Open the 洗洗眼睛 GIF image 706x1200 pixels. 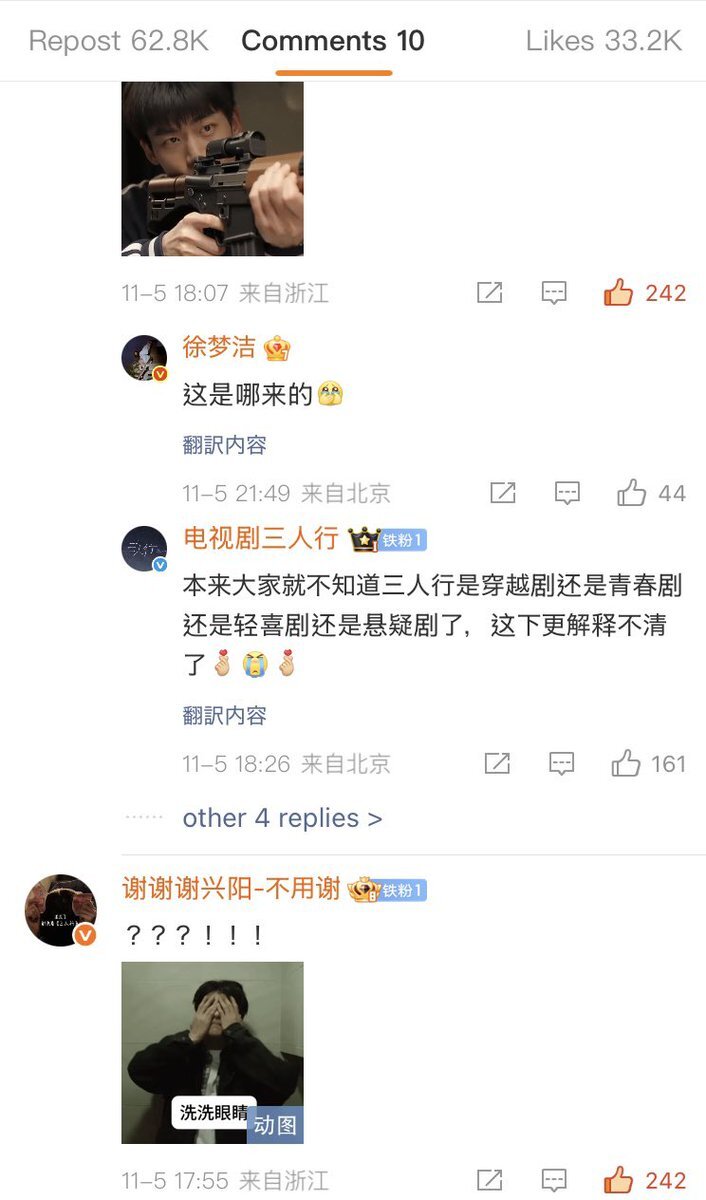click(212, 1052)
